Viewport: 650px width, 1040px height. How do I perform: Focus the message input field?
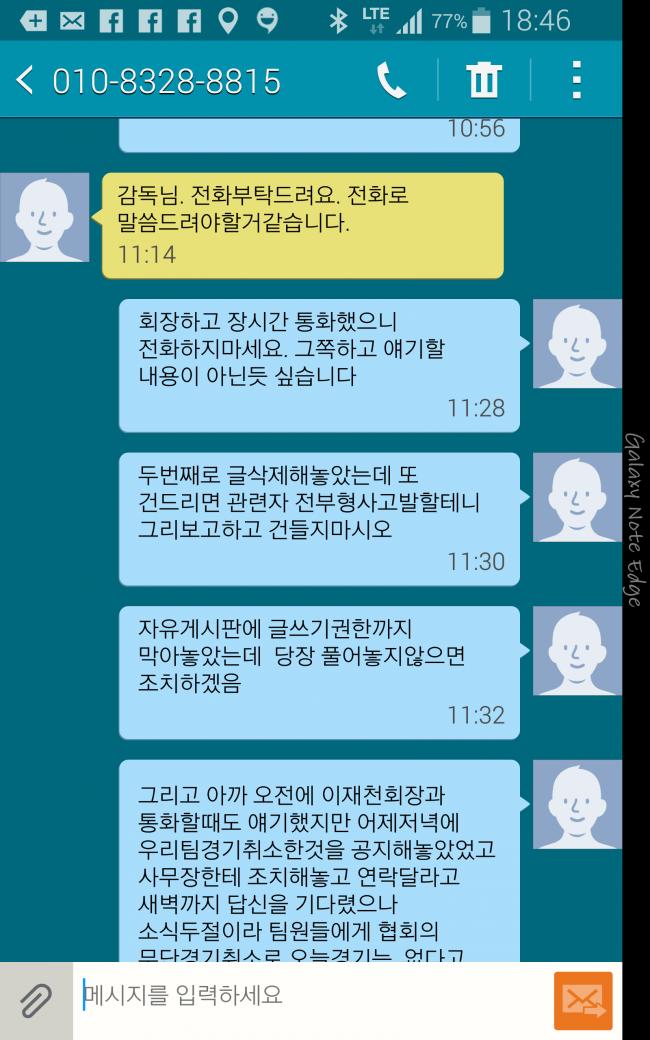tap(313, 996)
